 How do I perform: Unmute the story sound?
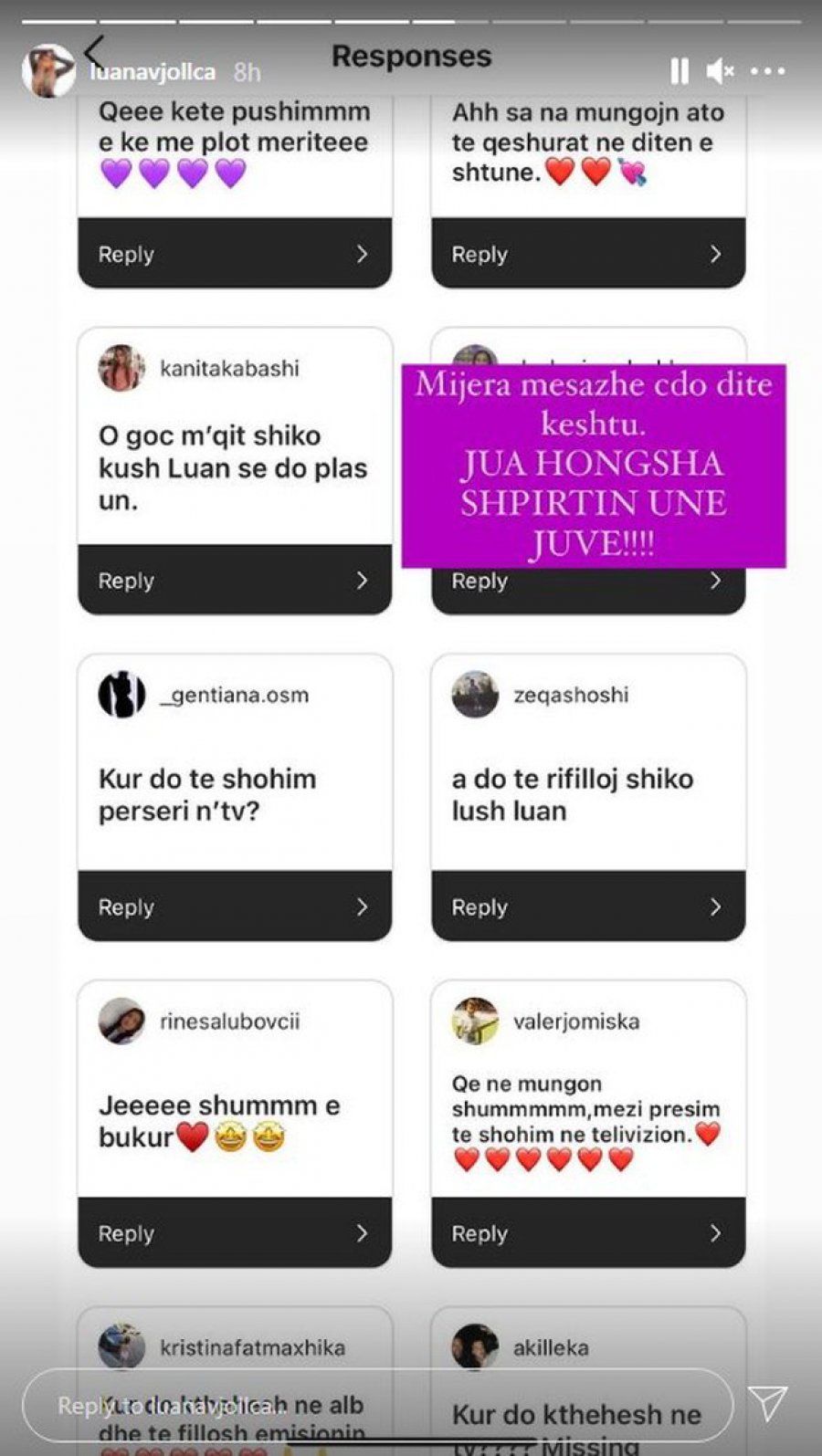click(720, 71)
